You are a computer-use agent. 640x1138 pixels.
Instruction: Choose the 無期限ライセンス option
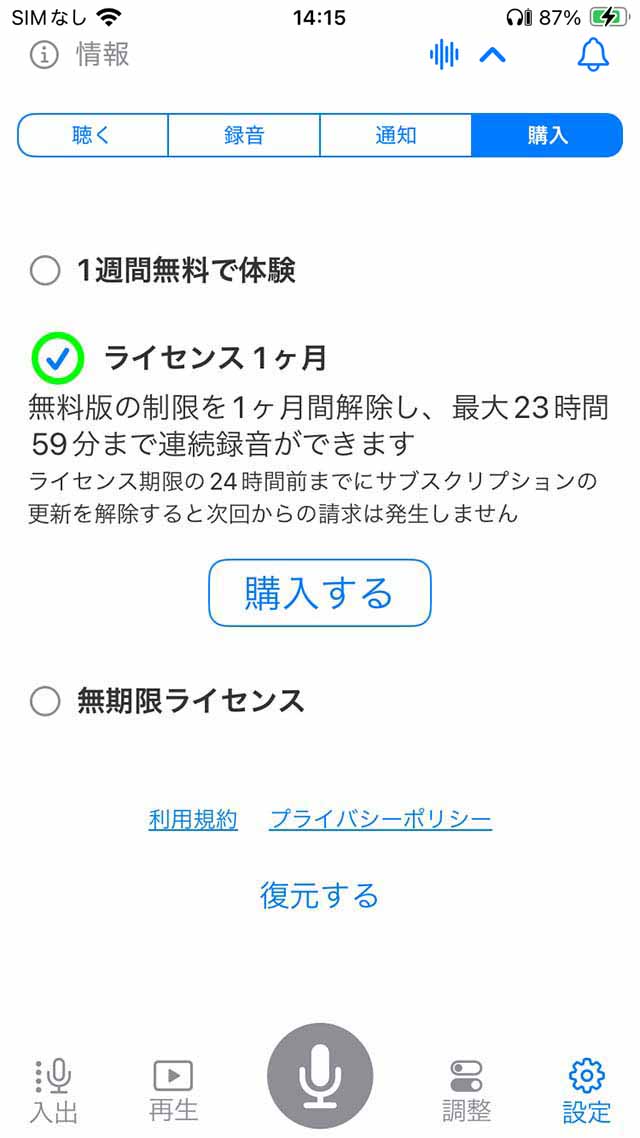[x=167, y=701]
